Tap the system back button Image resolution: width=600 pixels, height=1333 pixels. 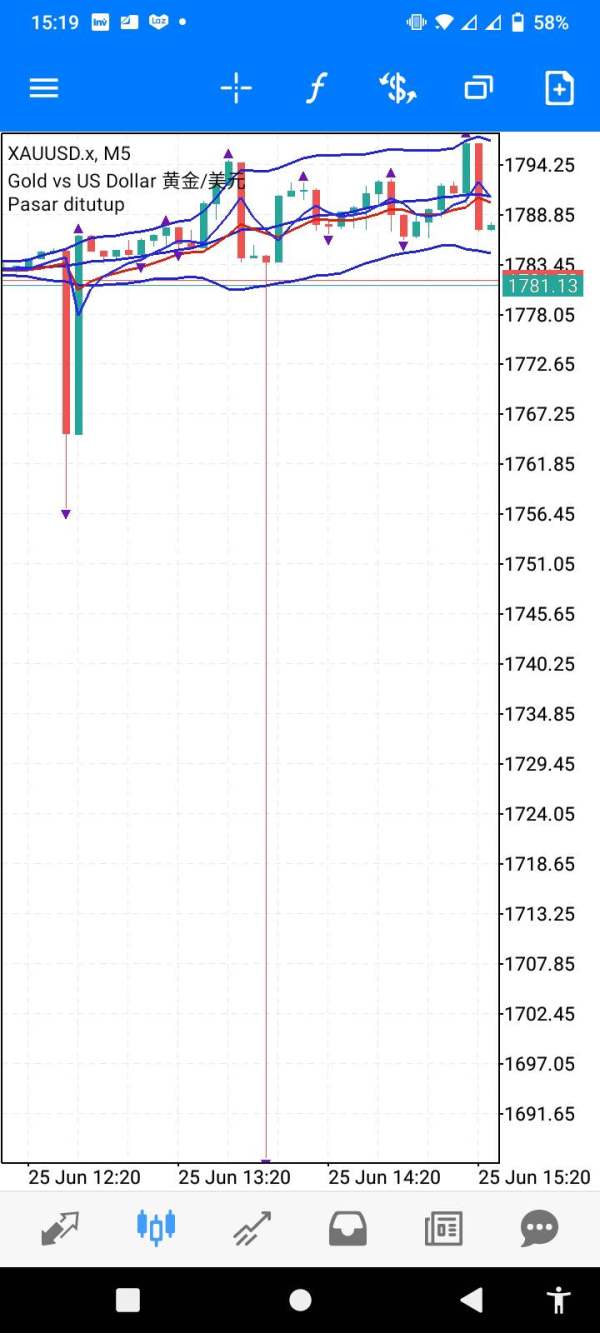coord(471,1300)
